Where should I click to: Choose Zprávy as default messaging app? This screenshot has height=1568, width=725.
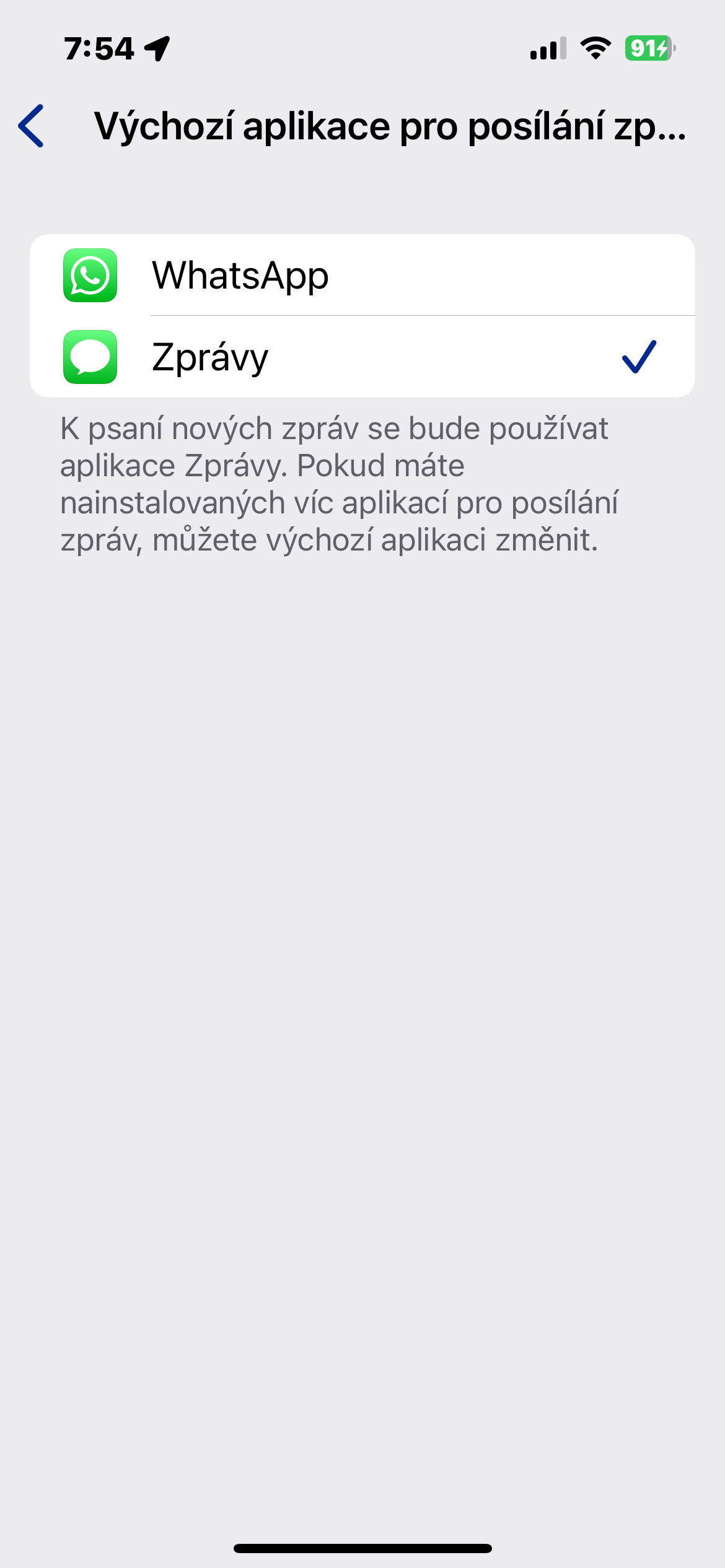click(362, 357)
